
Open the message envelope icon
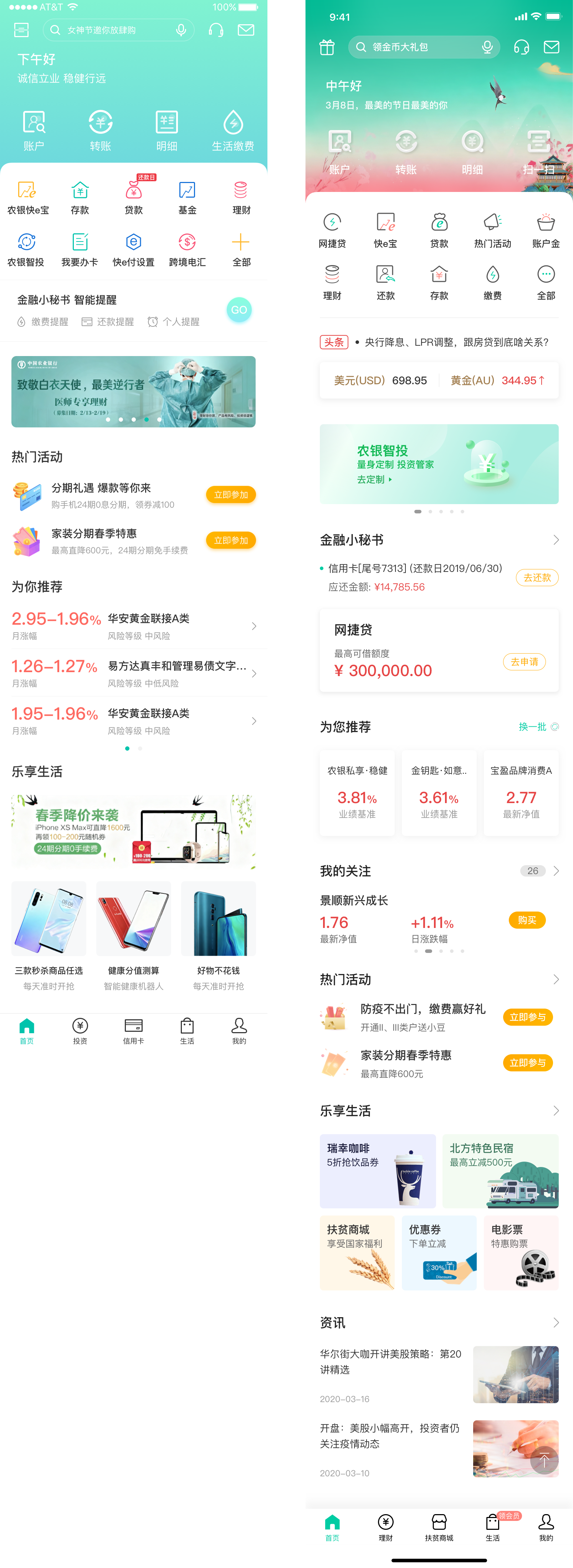(x=551, y=47)
